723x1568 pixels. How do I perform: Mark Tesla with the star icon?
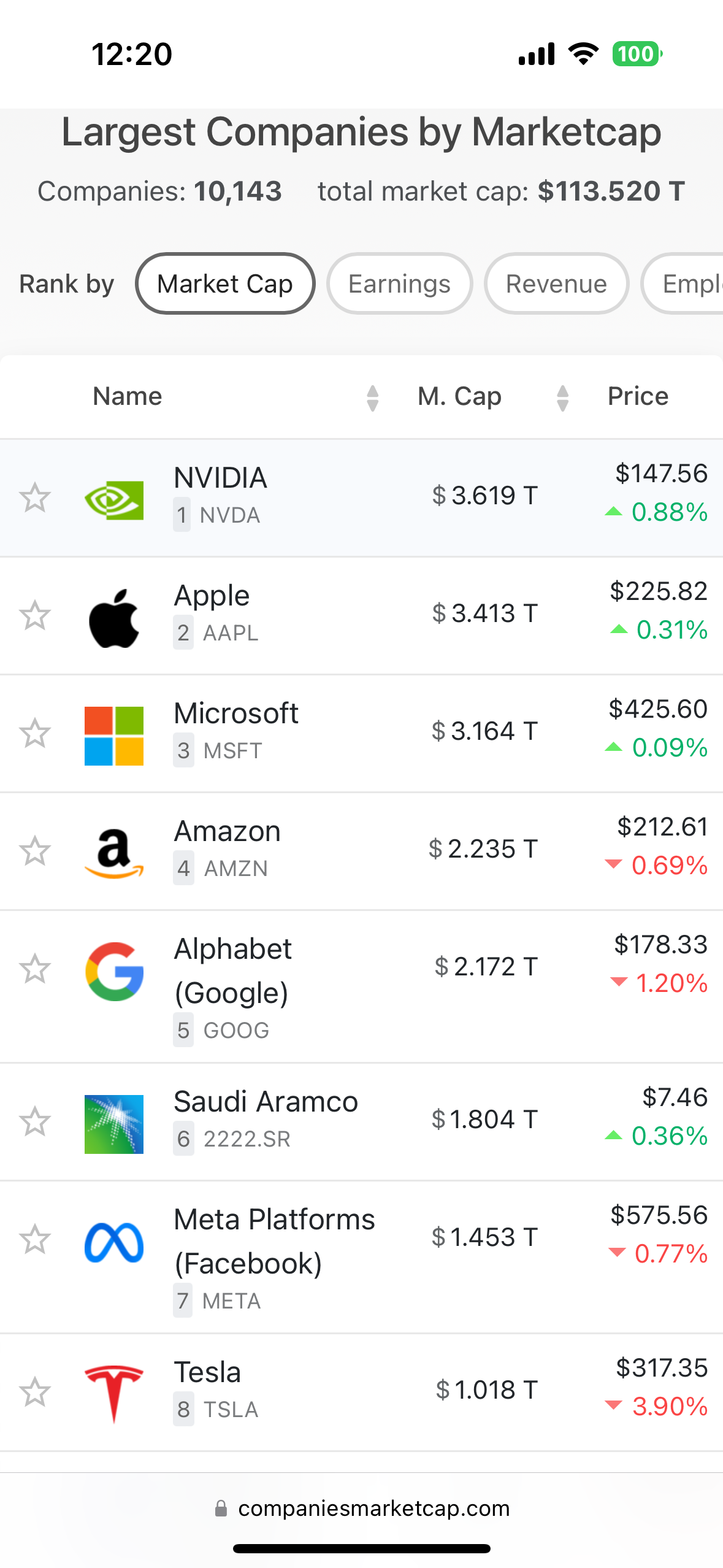pyautogui.click(x=34, y=1392)
